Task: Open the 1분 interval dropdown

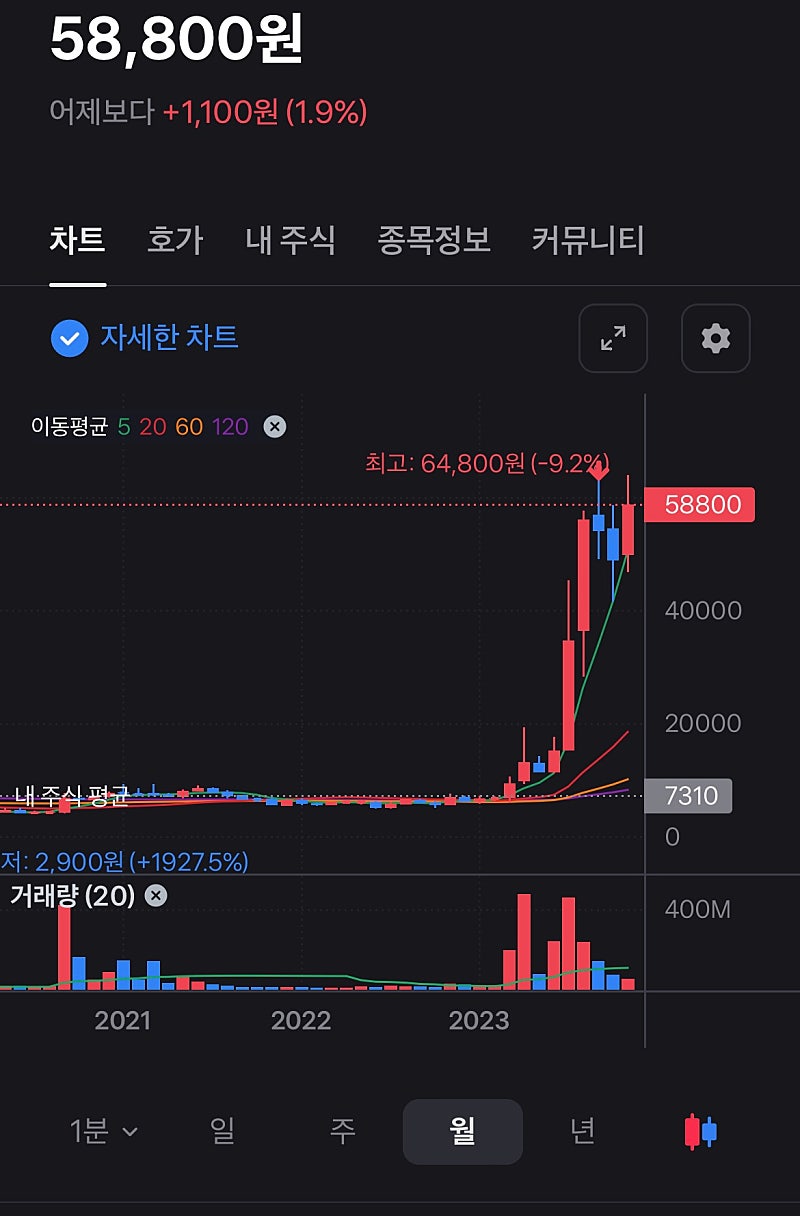Action: [x=104, y=1131]
